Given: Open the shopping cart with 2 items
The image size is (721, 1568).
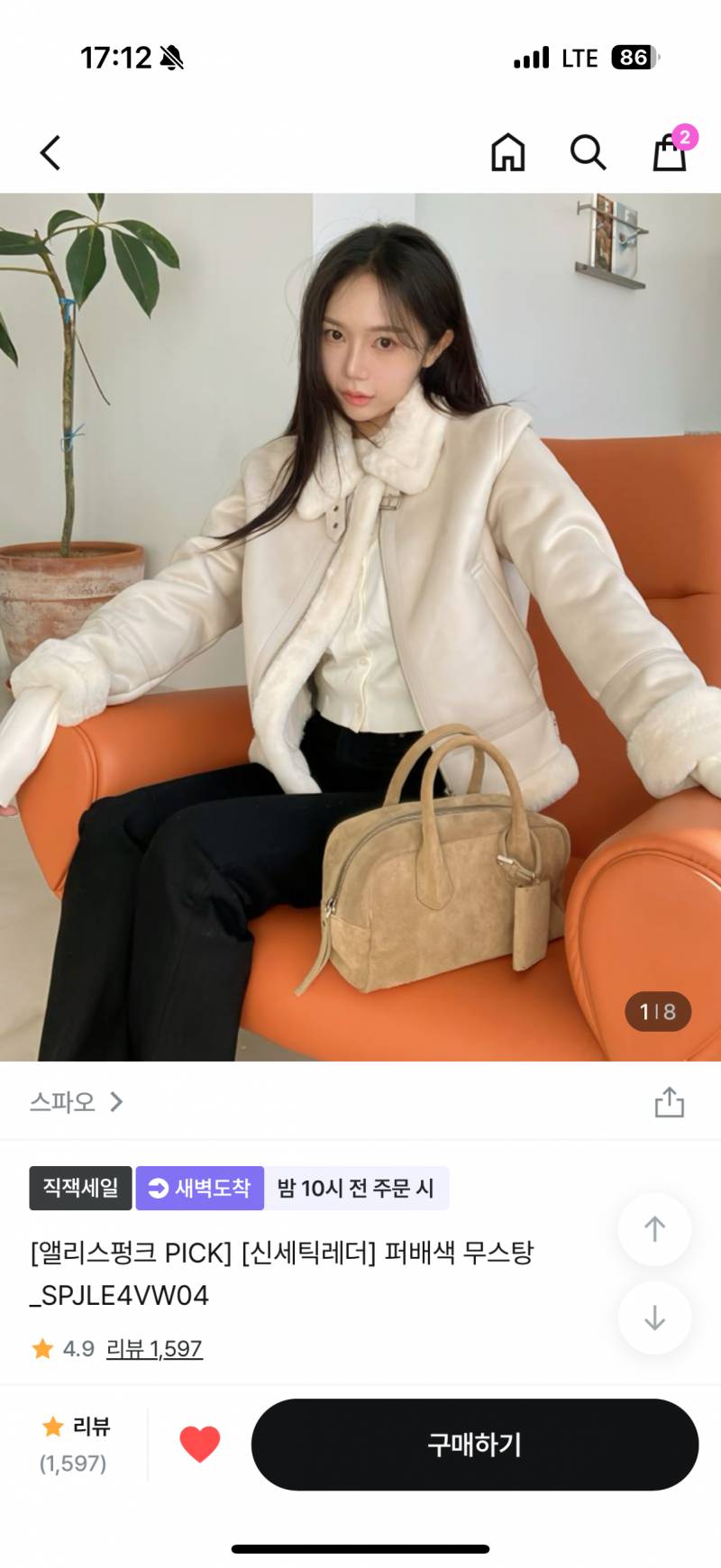Looking at the screenshot, I should pyautogui.click(x=668, y=154).
